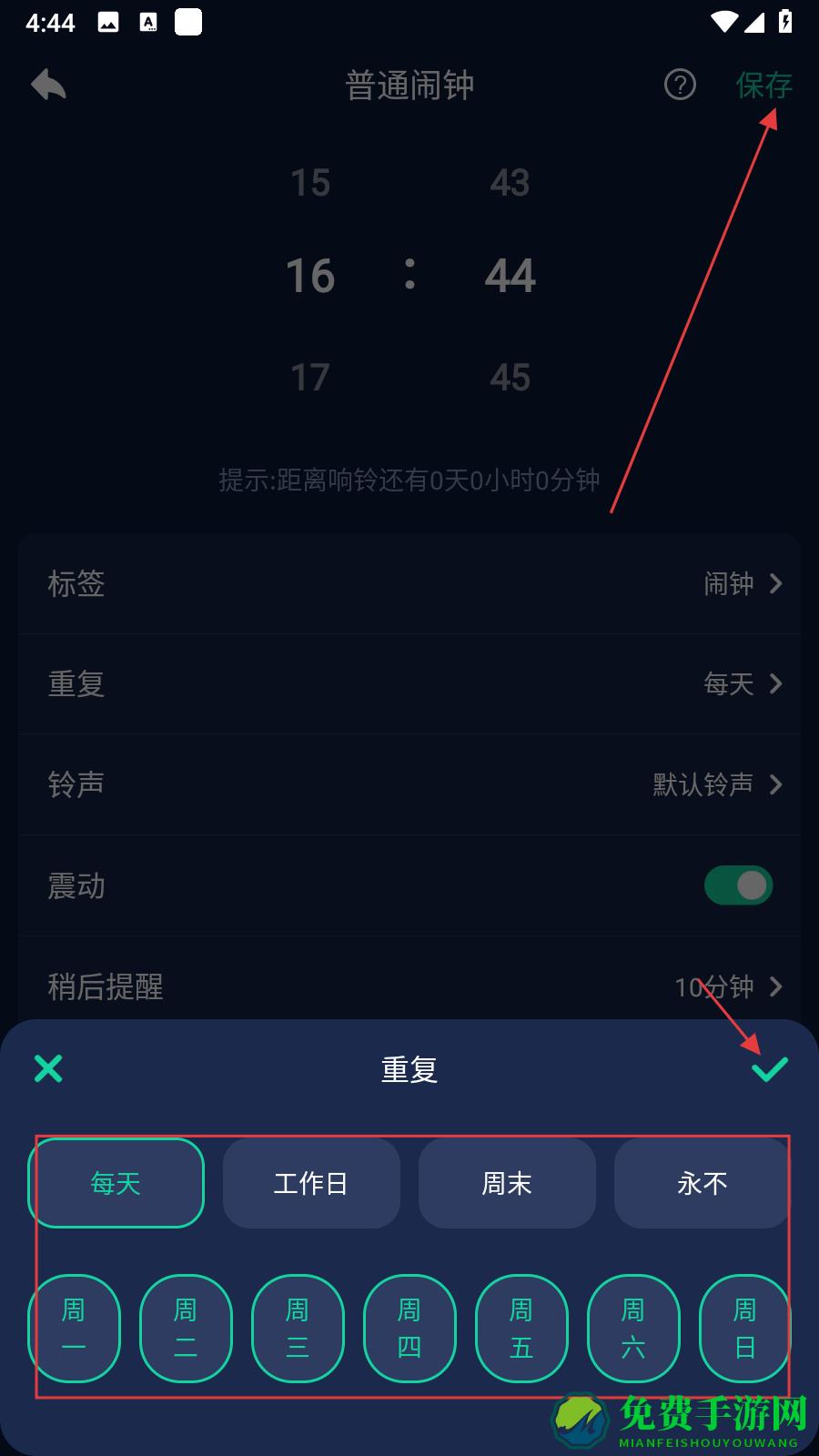Open the 稍后提醒 snooze setting row
Image resolution: width=819 pixels, height=1456 pixels.
tap(409, 986)
